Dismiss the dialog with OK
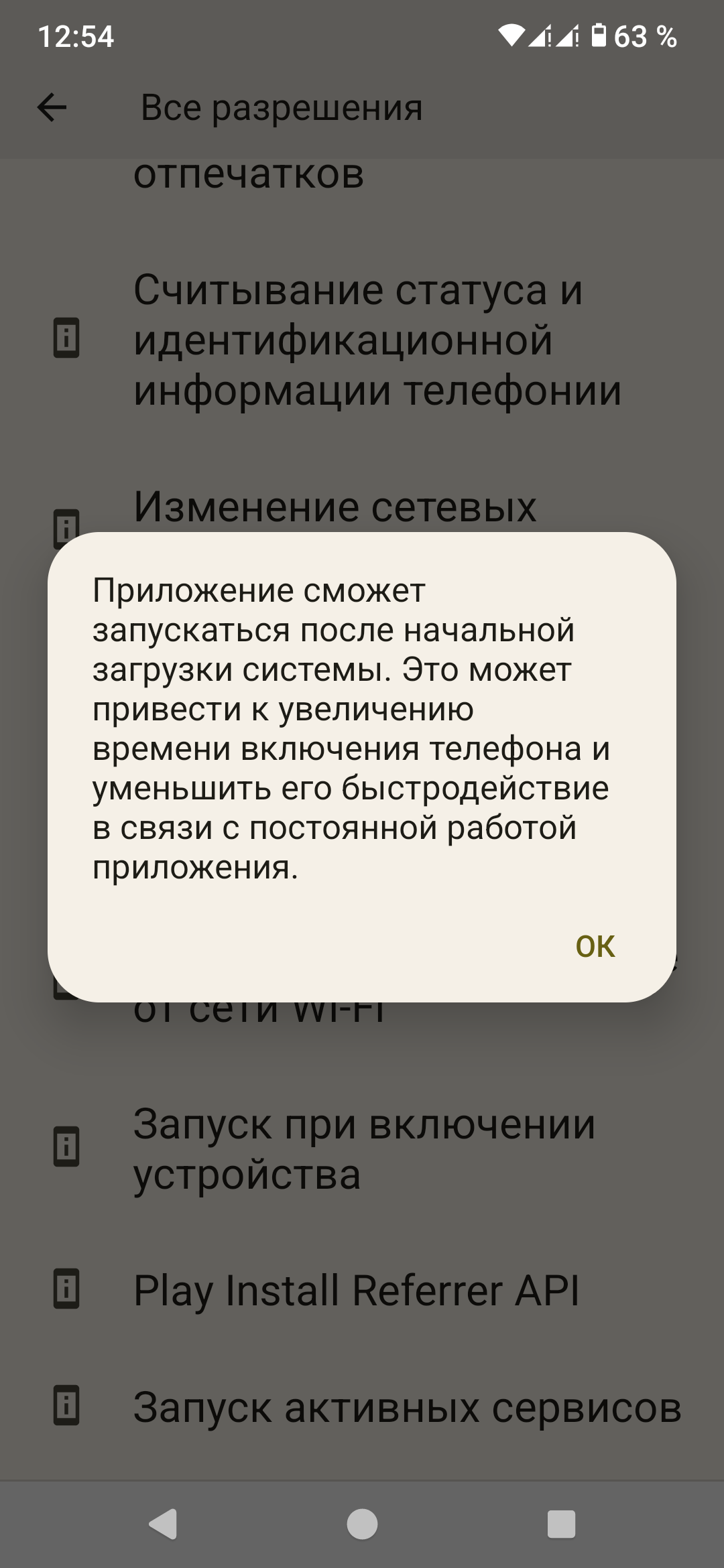 tap(595, 945)
